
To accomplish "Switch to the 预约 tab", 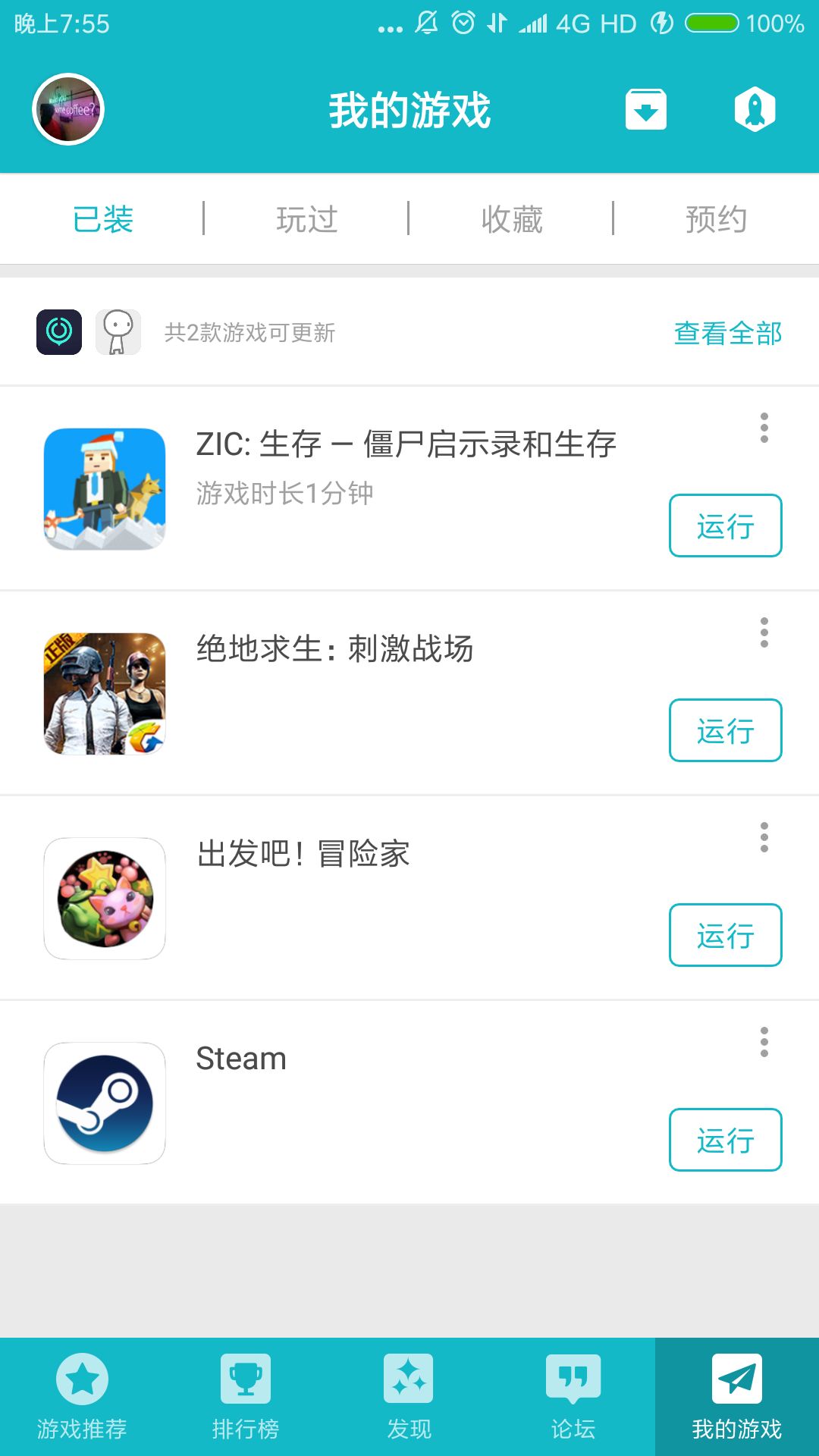I will click(x=716, y=219).
